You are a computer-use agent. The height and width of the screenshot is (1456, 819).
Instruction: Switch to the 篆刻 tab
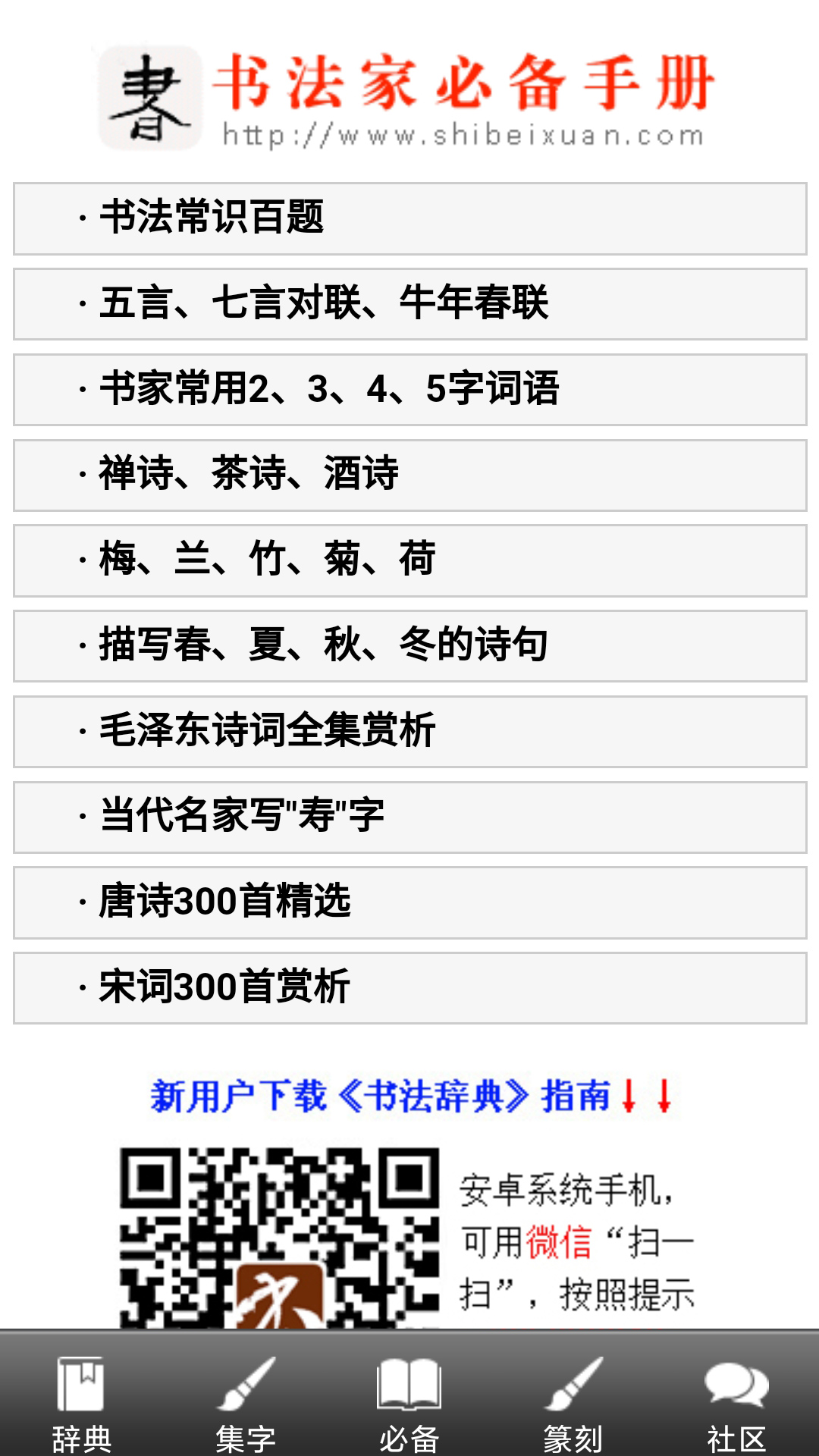573,1403
